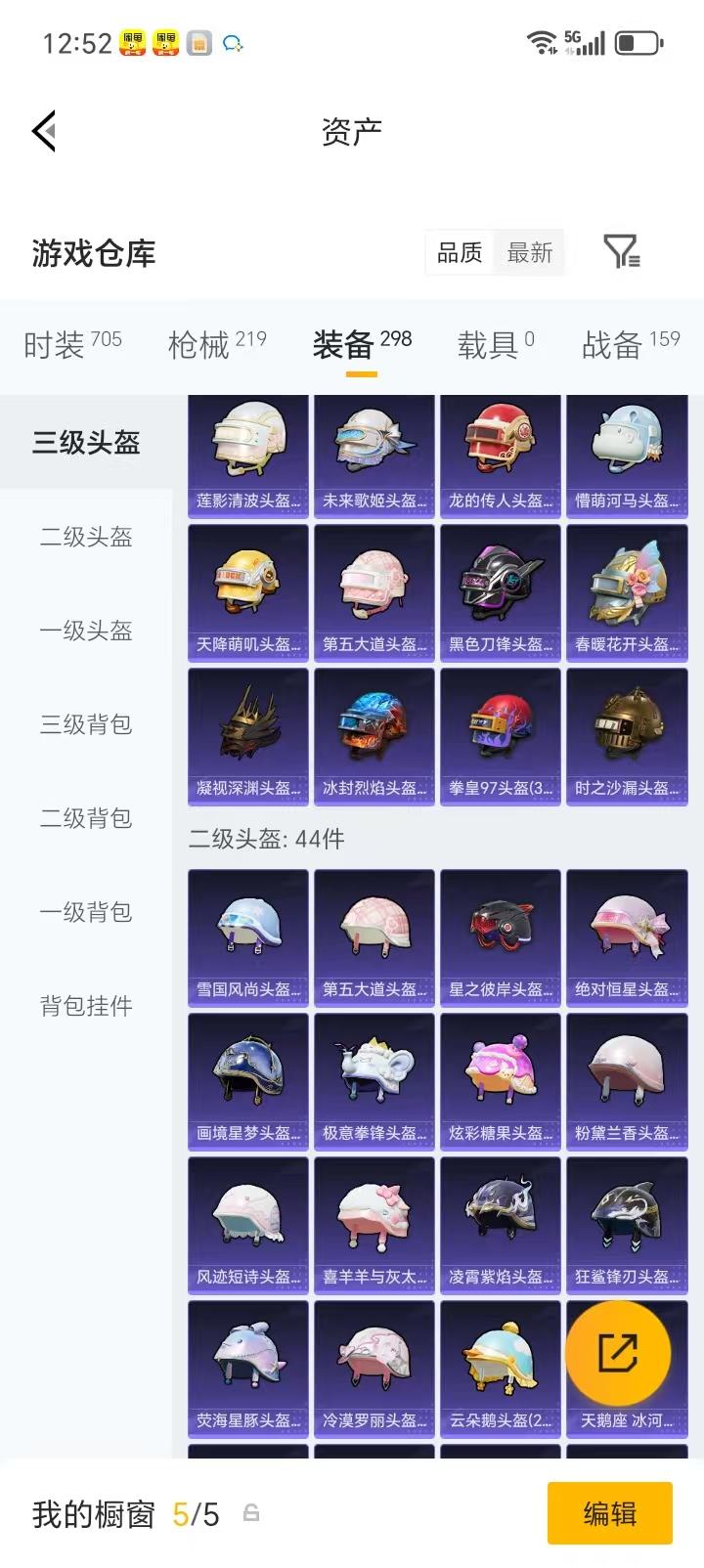Switch sorting to 品质
704x1568 pixels.
460,252
